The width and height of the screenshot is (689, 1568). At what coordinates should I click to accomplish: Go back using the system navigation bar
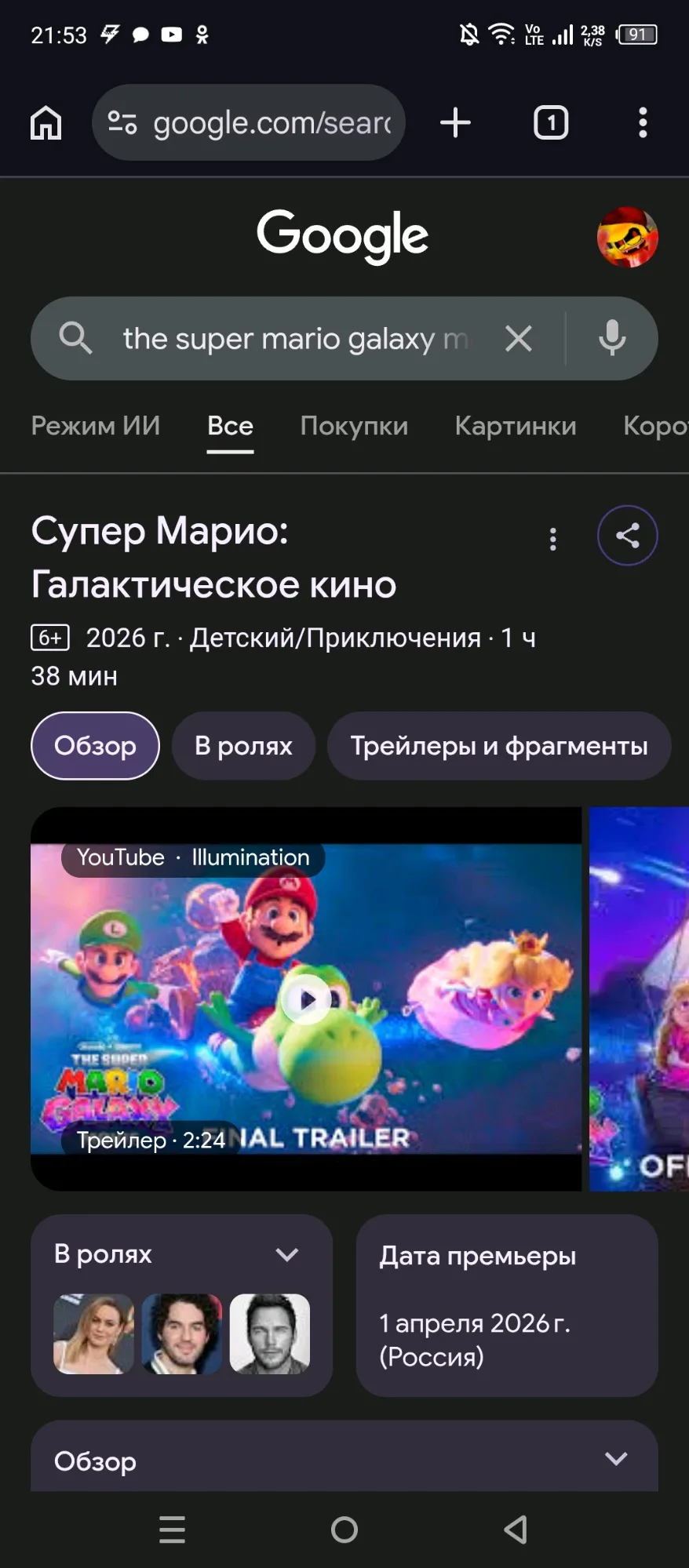pos(516,1530)
